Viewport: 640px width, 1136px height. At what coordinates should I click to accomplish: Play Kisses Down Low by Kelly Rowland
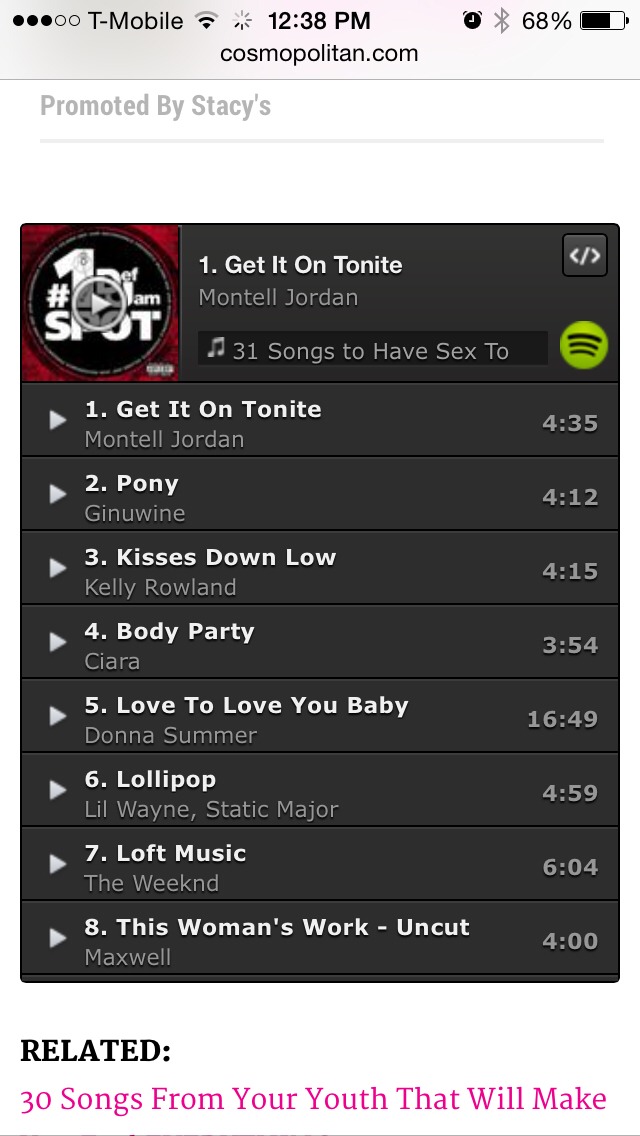[x=320, y=568]
